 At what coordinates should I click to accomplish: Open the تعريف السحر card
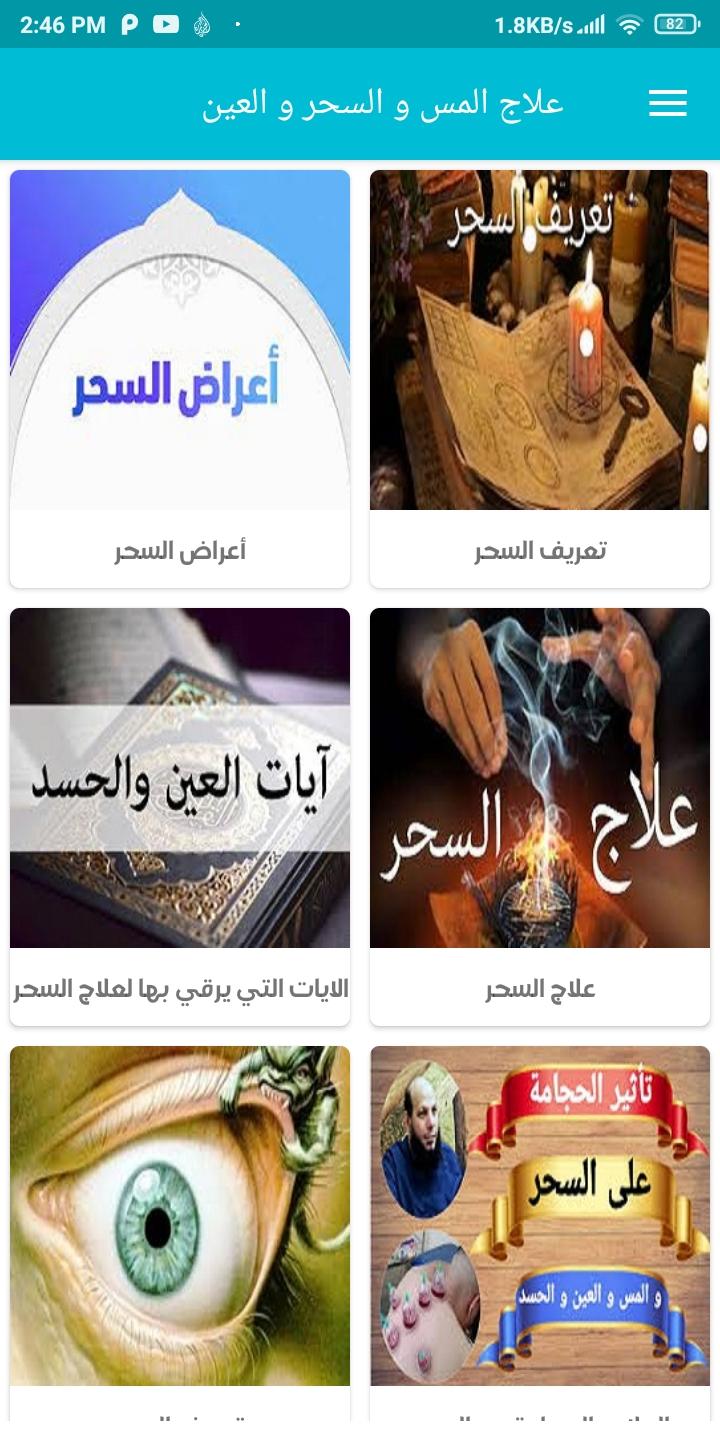pos(540,378)
